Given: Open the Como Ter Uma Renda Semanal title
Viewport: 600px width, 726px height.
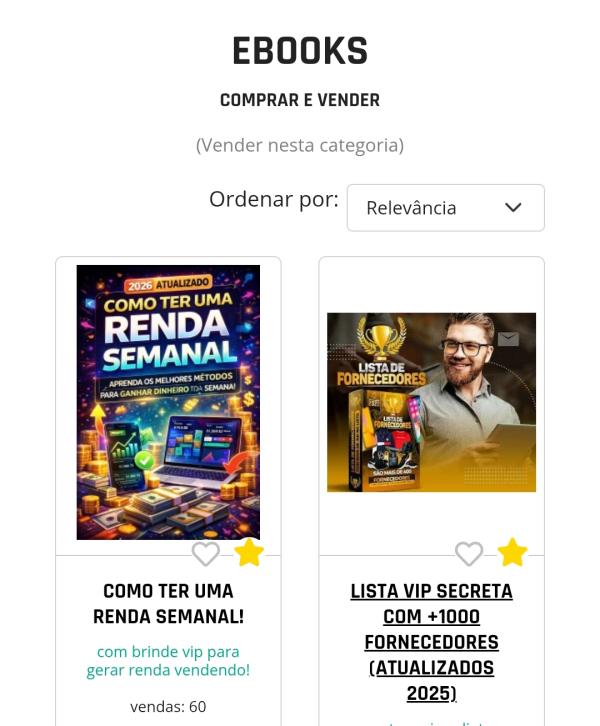Looking at the screenshot, I should tap(168, 603).
